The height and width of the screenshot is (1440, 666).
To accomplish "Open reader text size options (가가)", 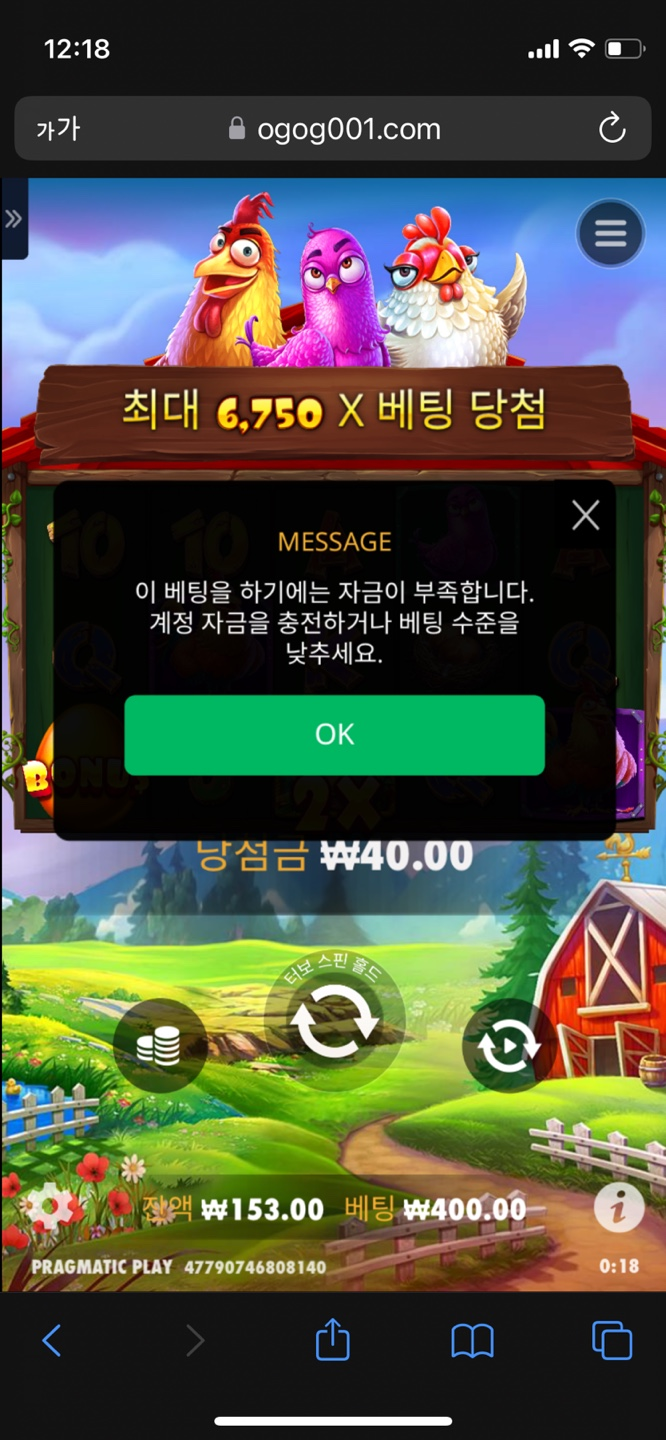I will pyautogui.click(x=57, y=129).
